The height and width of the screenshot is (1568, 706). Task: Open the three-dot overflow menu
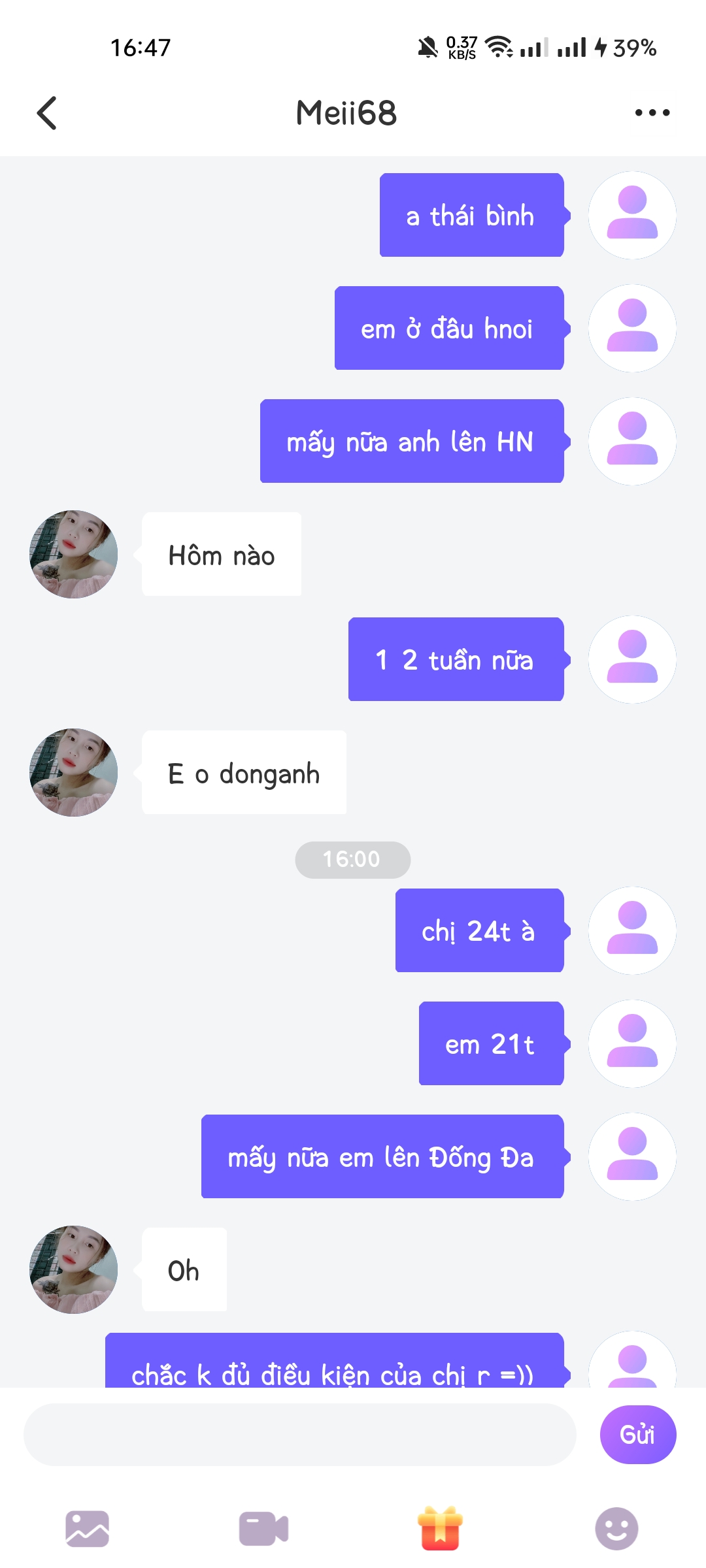652,113
